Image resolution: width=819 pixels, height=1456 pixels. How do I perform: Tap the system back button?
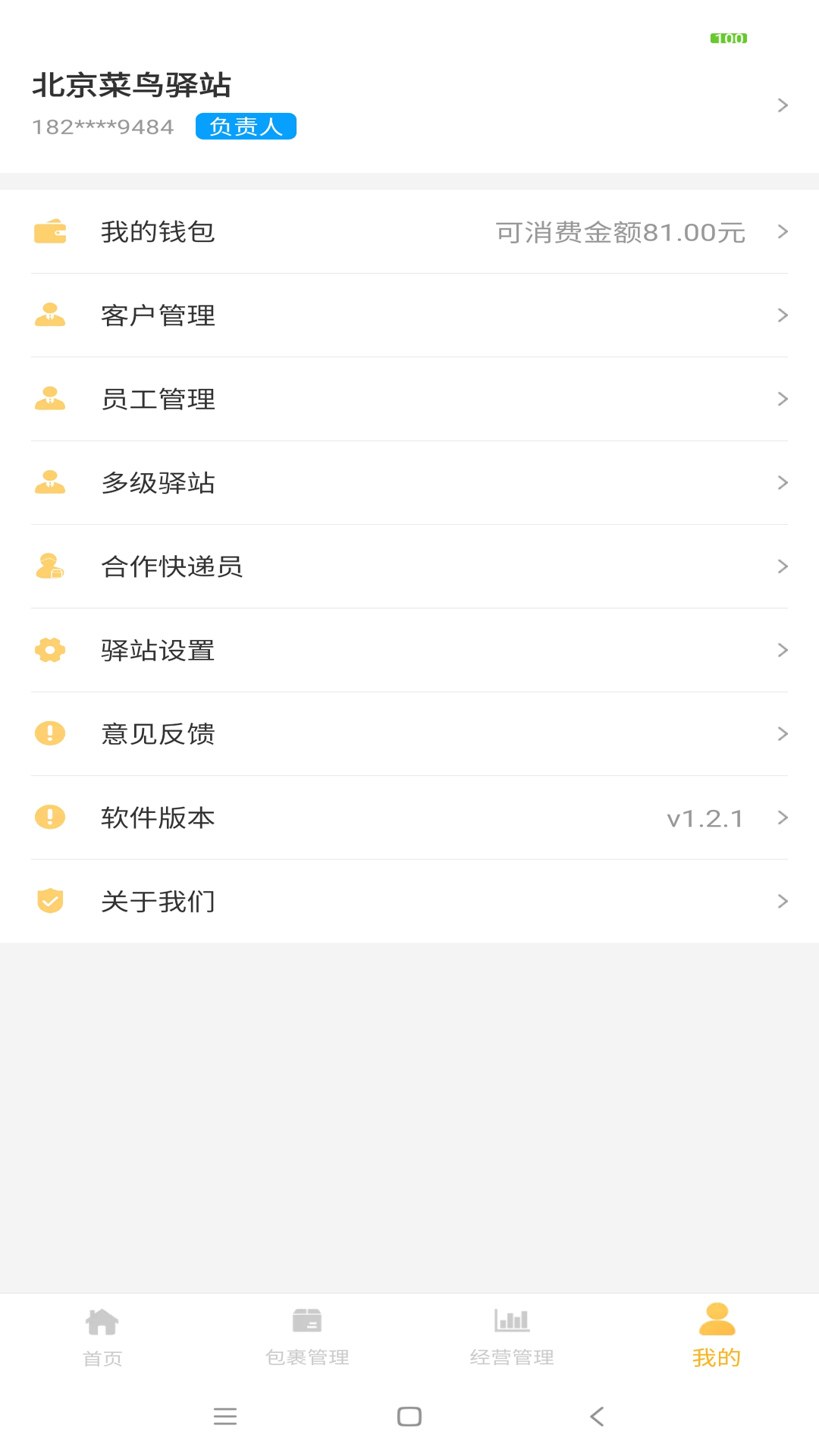pos(598,1416)
